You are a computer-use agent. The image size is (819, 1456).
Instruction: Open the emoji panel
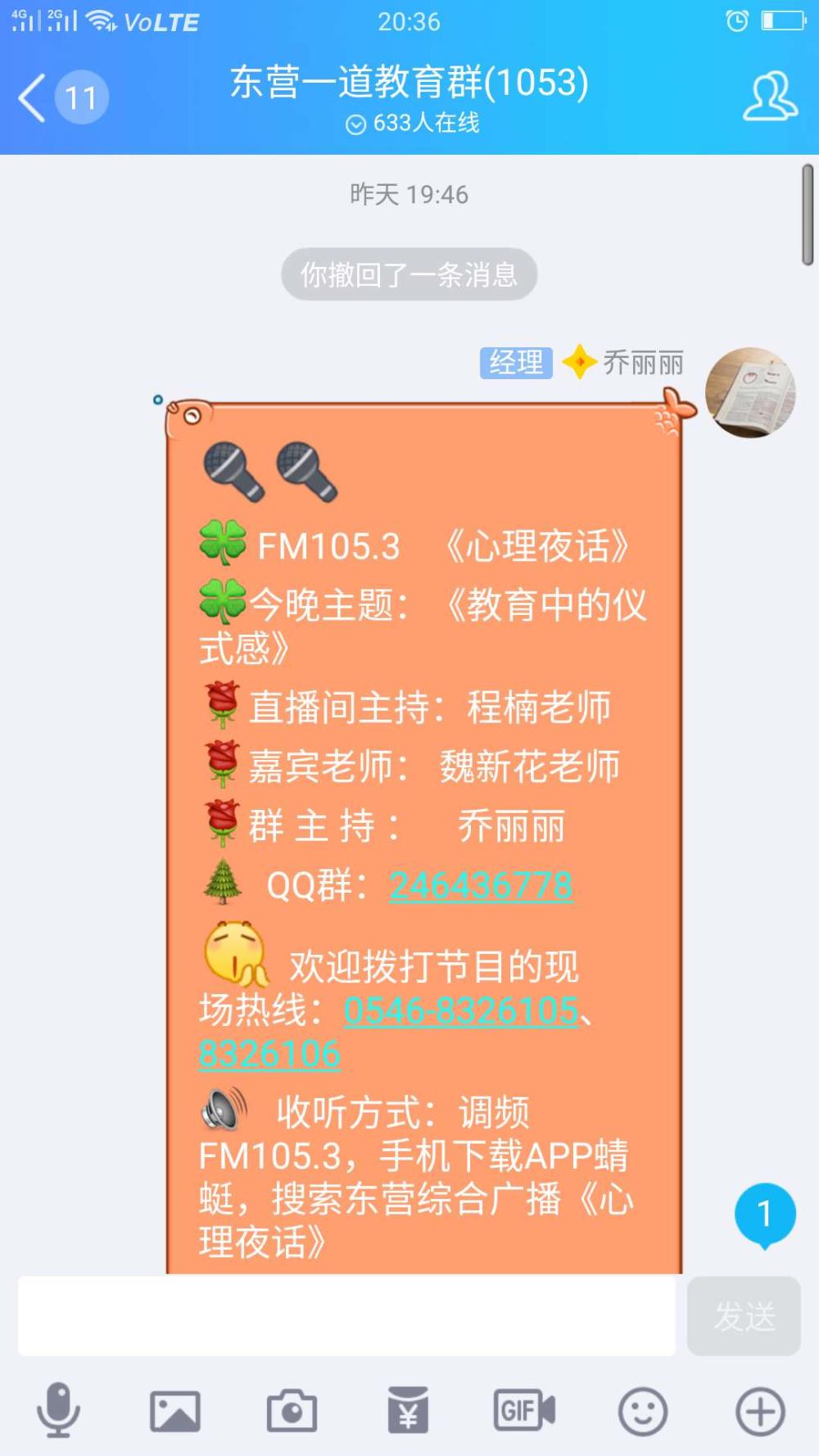coord(643,1411)
